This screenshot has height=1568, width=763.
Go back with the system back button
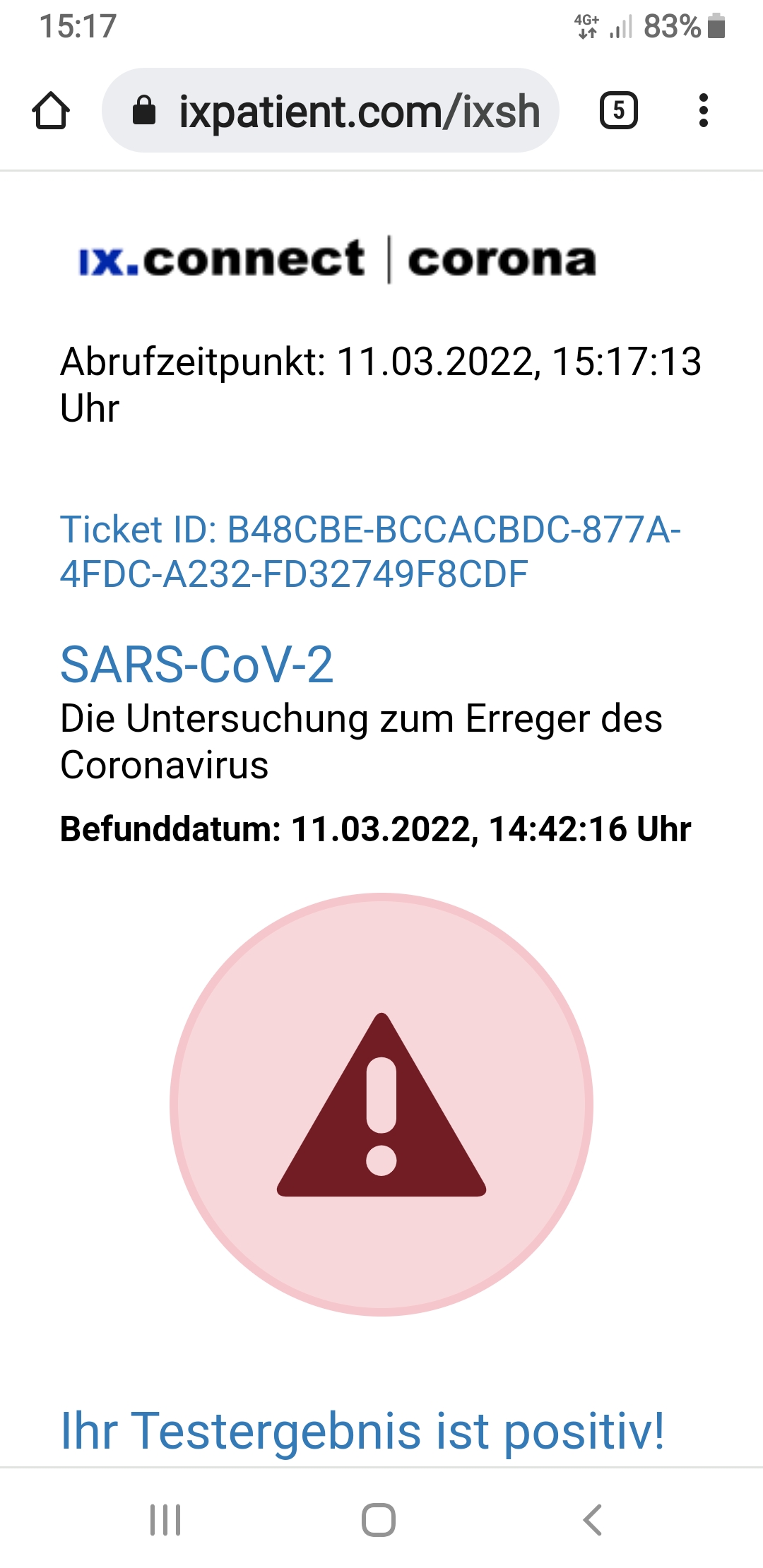(x=592, y=1520)
